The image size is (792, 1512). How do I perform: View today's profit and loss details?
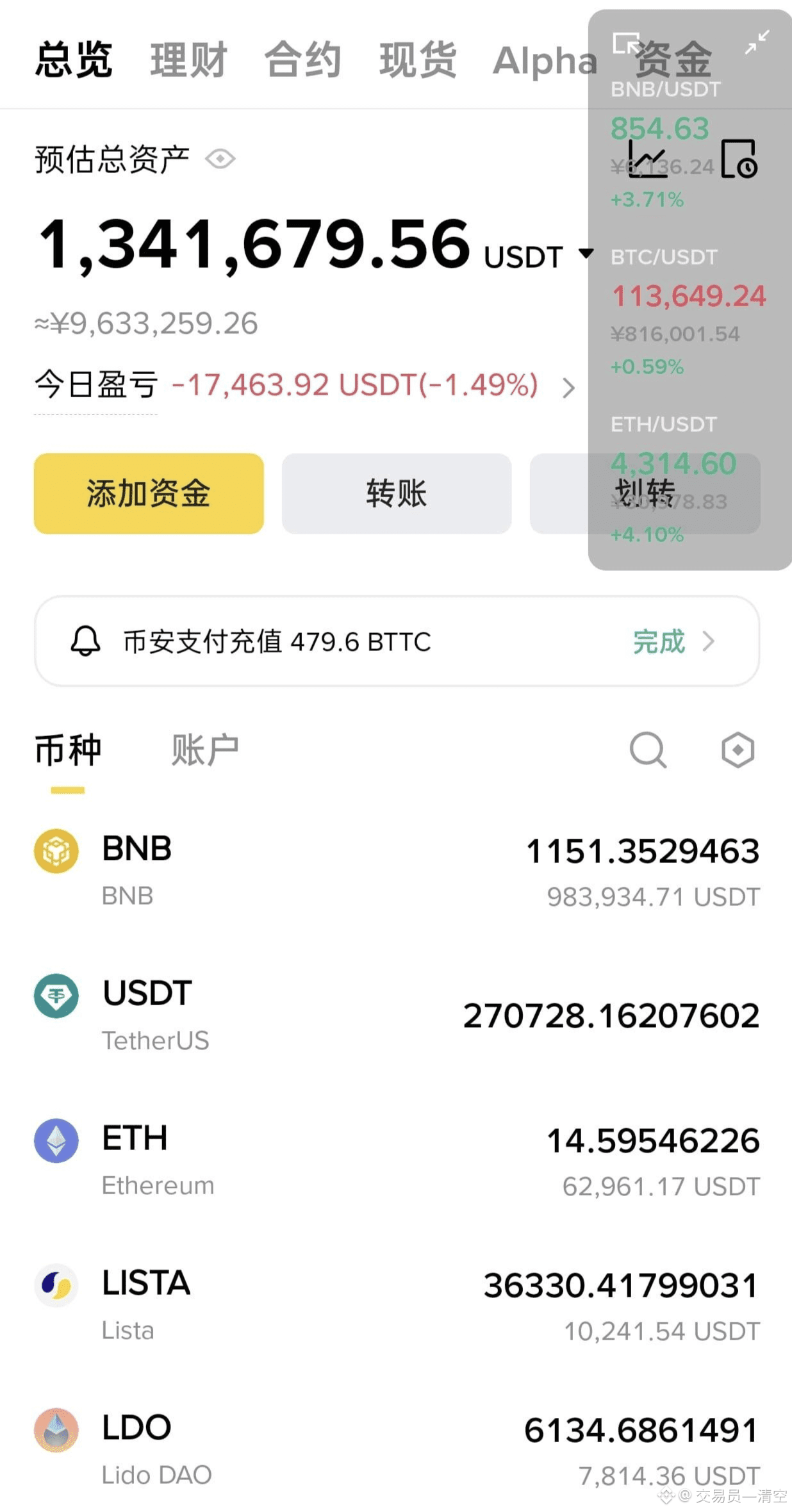(568, 387)
